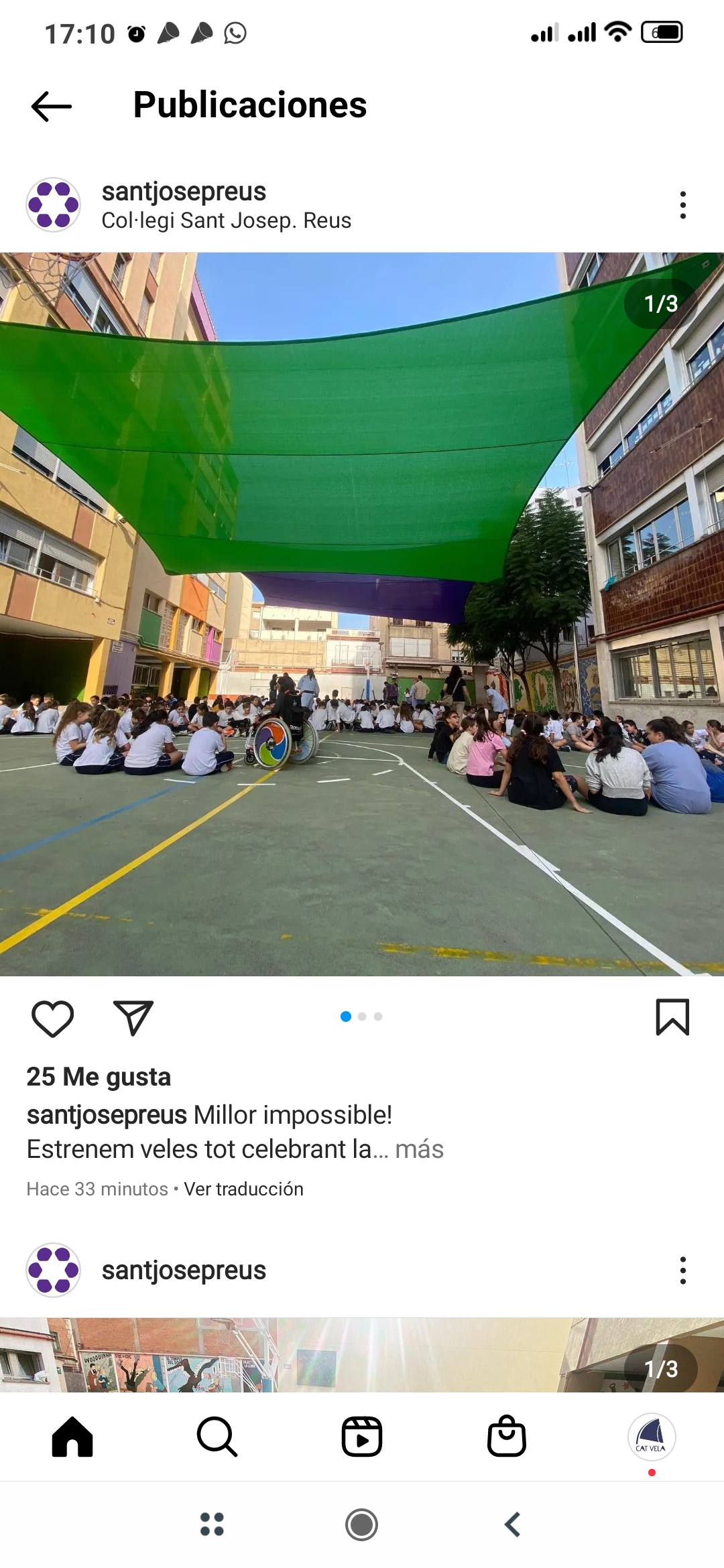Open the CAT VELA profile tab
The height and width of the screenshot is (1568, 724).
tap(652, 1437)
